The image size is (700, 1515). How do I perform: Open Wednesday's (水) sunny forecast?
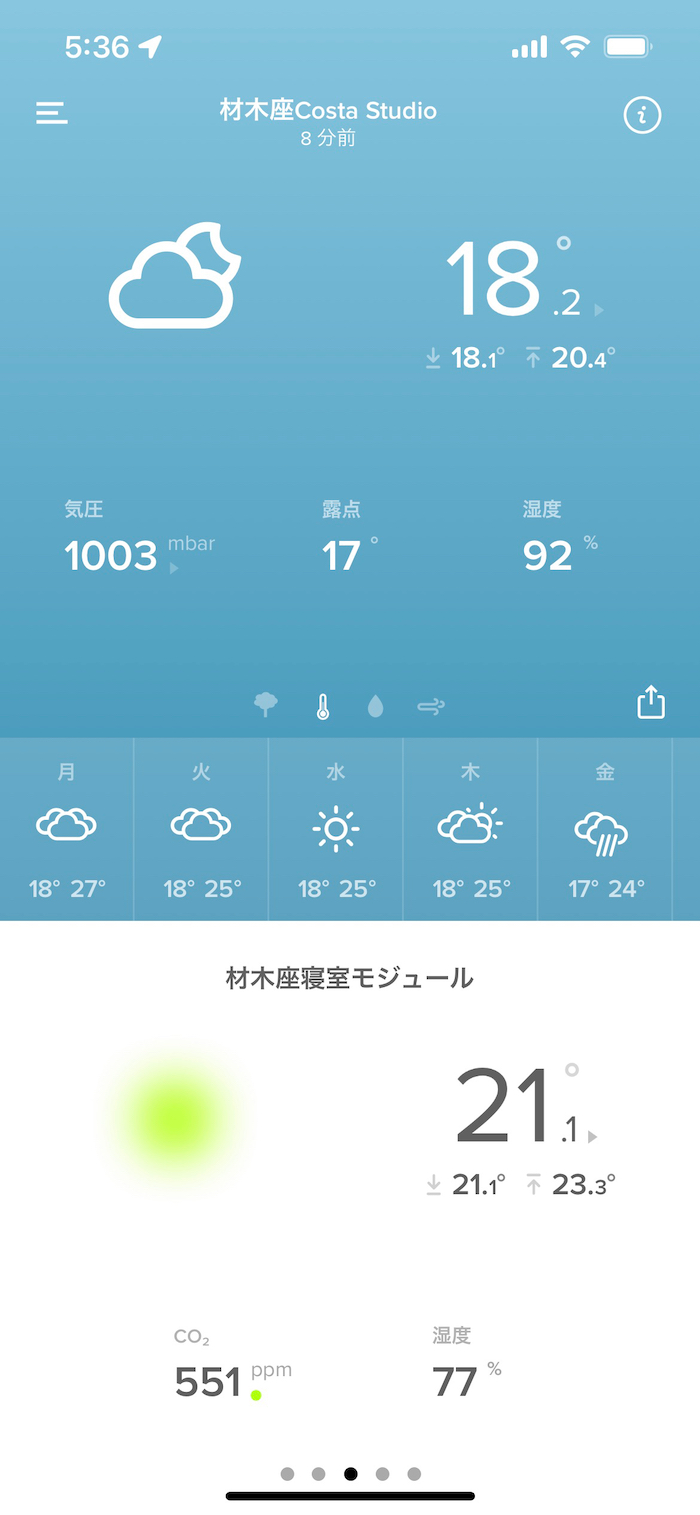pyautogui.click(x=336, y=829)
